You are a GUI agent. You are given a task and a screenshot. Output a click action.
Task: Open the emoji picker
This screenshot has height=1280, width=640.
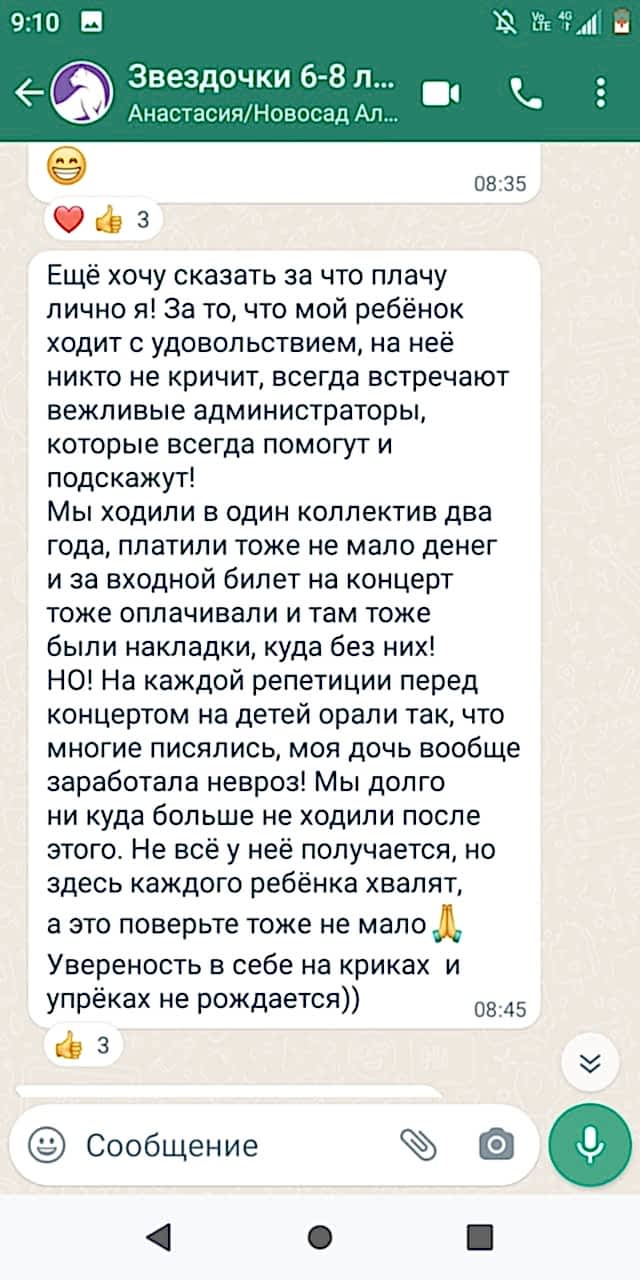47,1145
